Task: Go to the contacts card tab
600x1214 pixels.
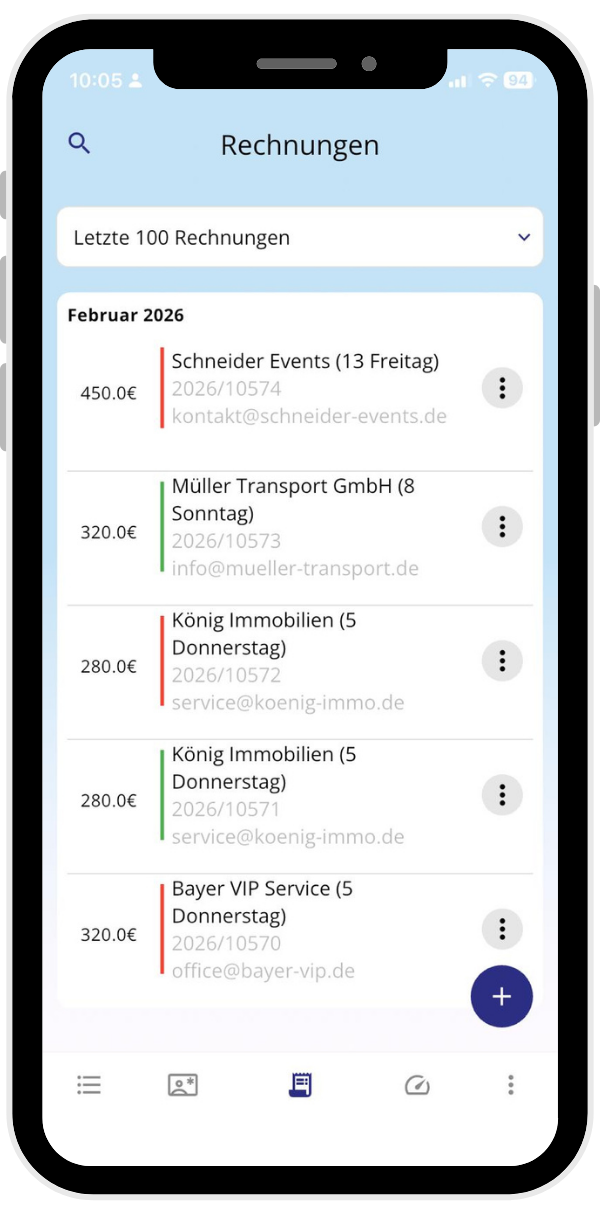Action: 183,1085
